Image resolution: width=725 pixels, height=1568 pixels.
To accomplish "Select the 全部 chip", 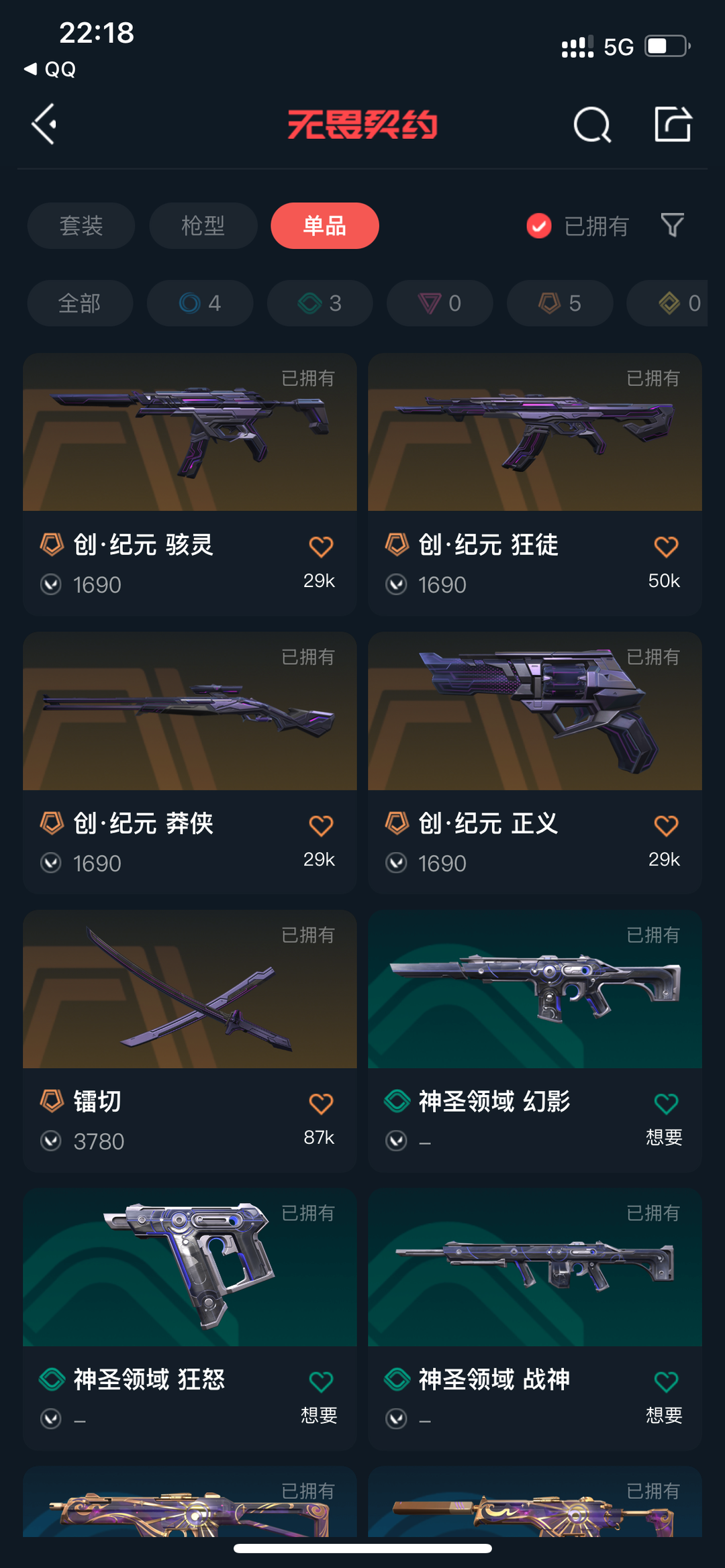I will (x=80, y=303).
